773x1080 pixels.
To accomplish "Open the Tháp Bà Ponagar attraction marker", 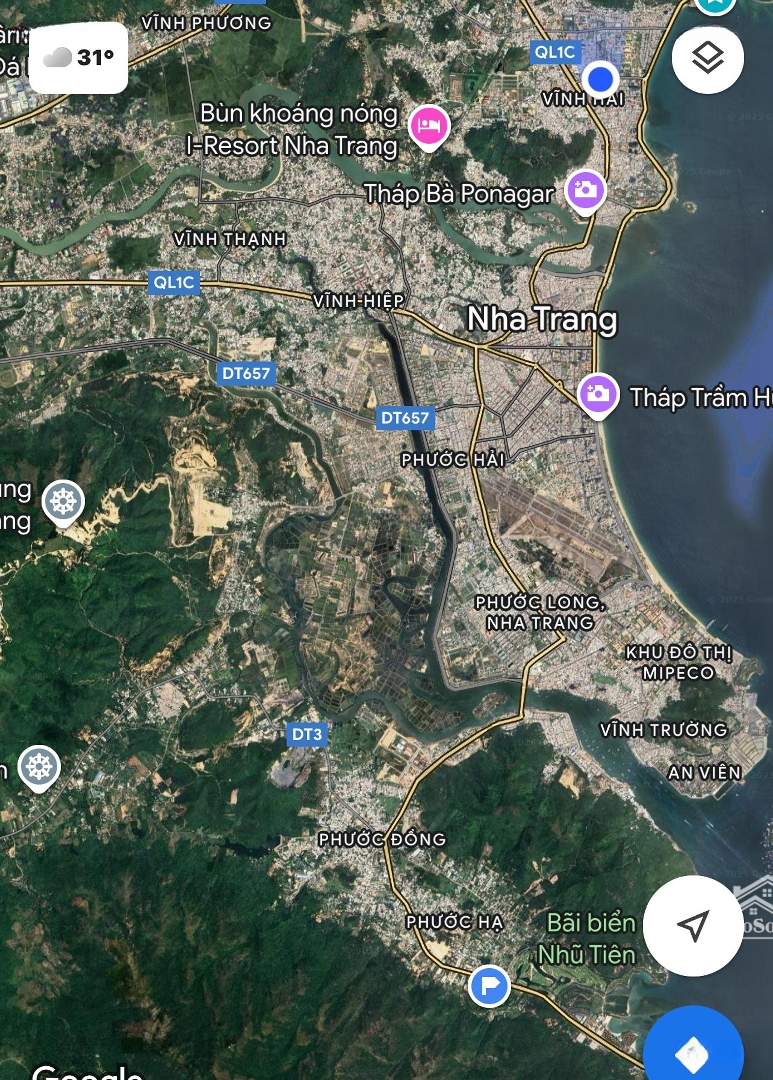I will pyautogui.click(x=586, y=189).
